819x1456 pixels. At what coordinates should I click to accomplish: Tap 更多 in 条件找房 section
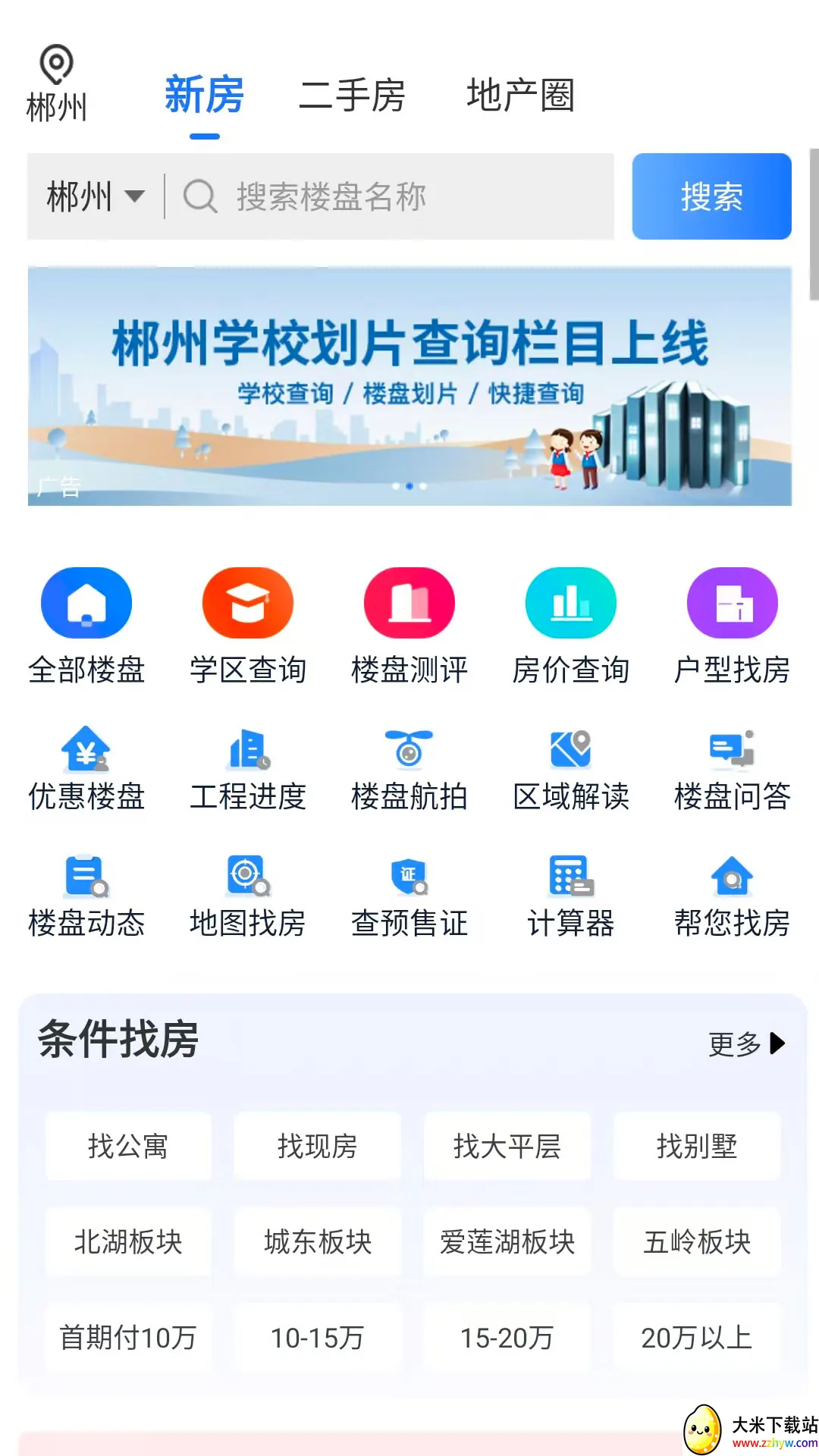tap(746, 1043)
